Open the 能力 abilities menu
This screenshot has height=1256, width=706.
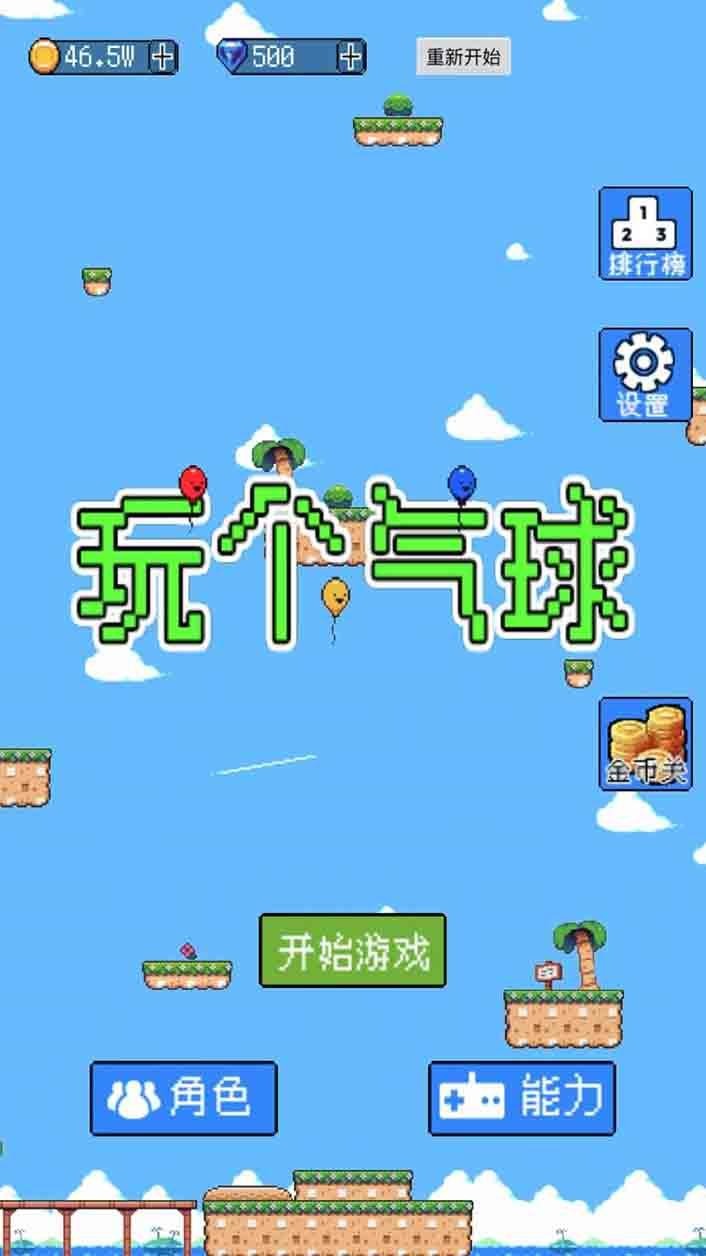click(x=522, y=1099)
